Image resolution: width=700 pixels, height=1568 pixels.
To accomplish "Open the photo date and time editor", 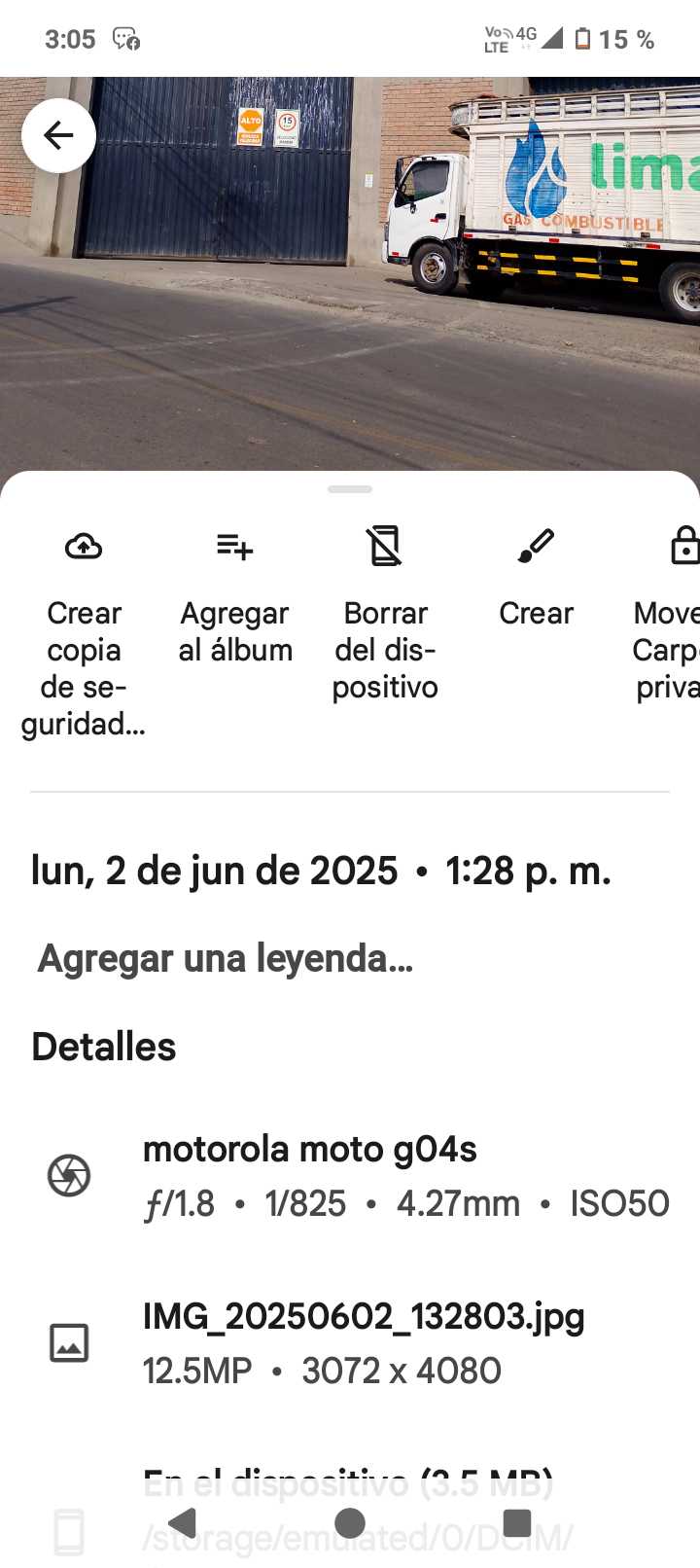I will click(x=321, y=871).
